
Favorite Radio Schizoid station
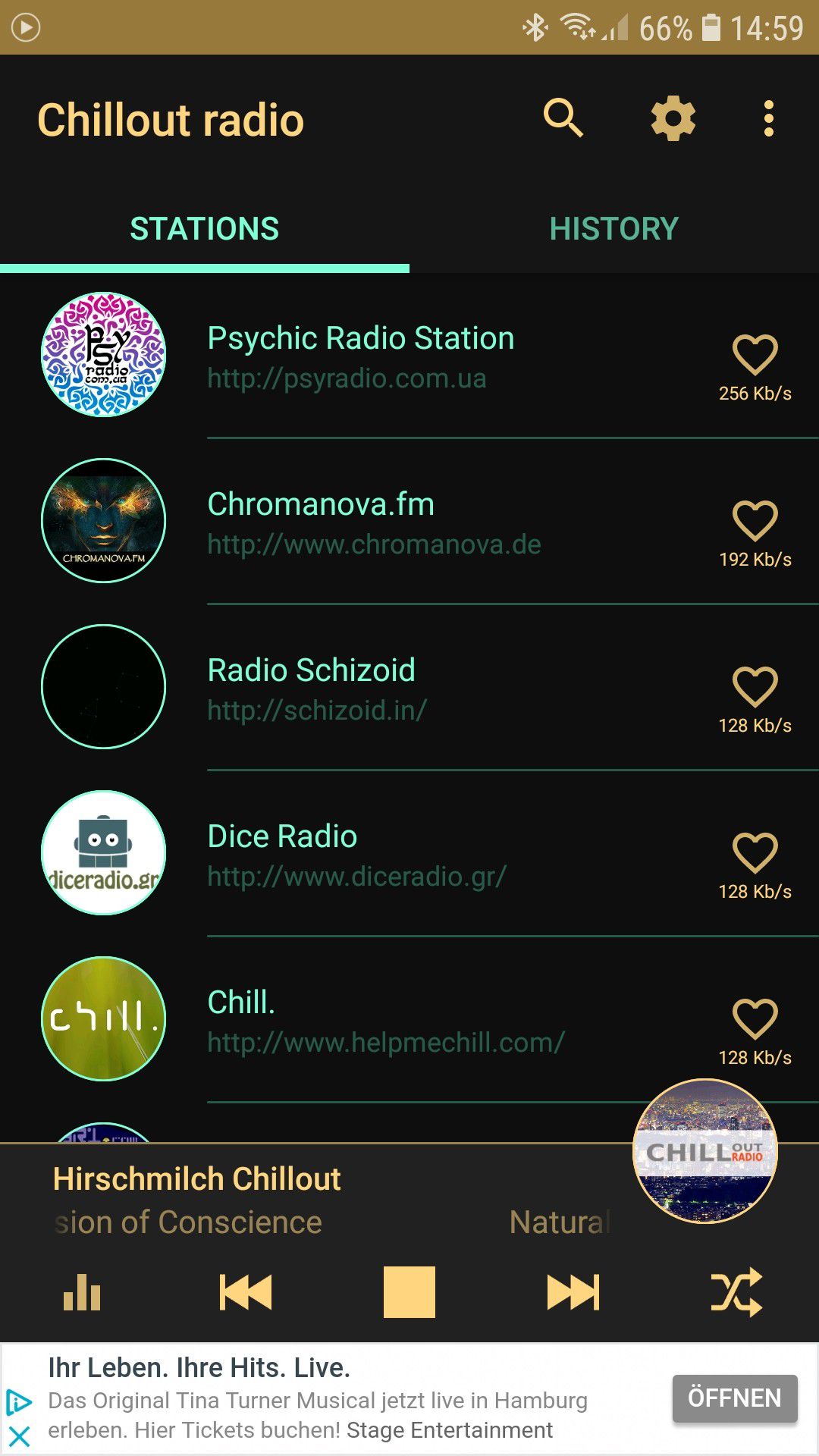pos(755,686)
